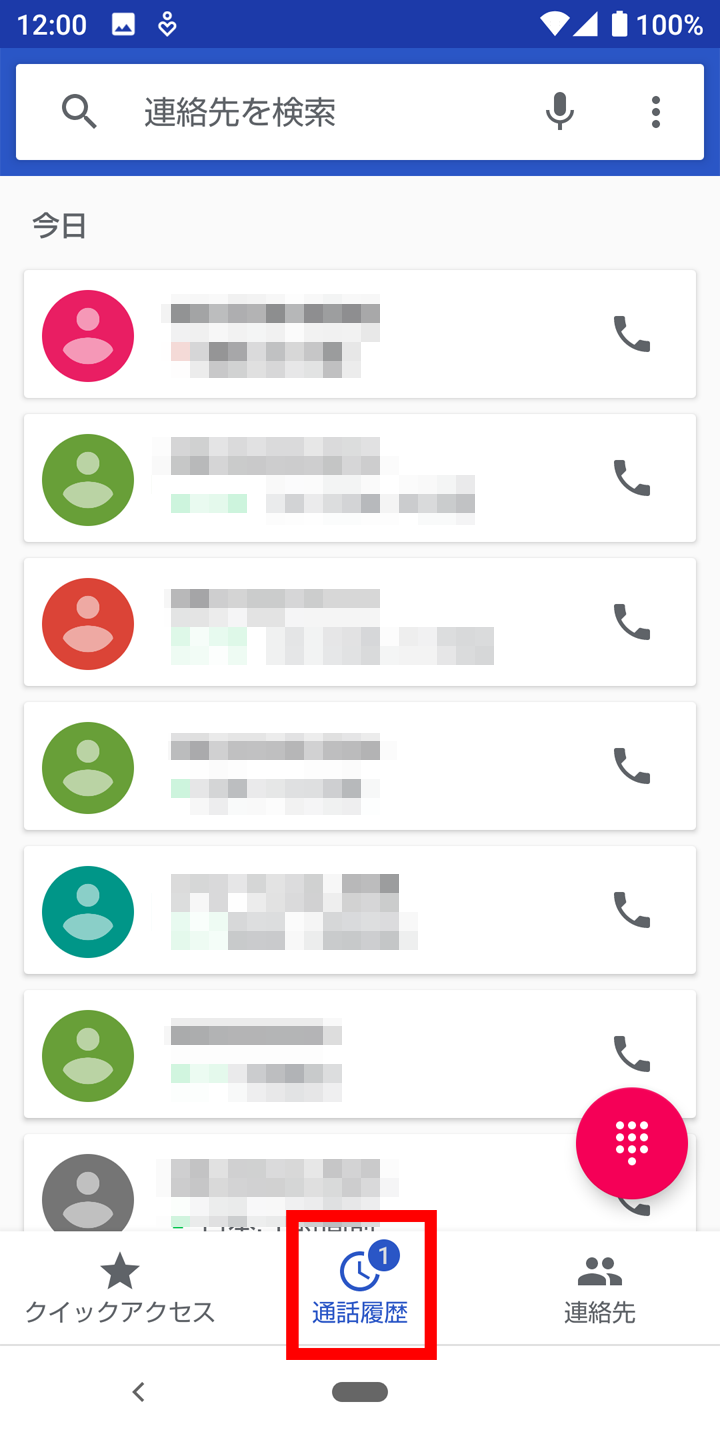Call the contact with teal avatar
720x1440 pixels.
coord(631,910)
